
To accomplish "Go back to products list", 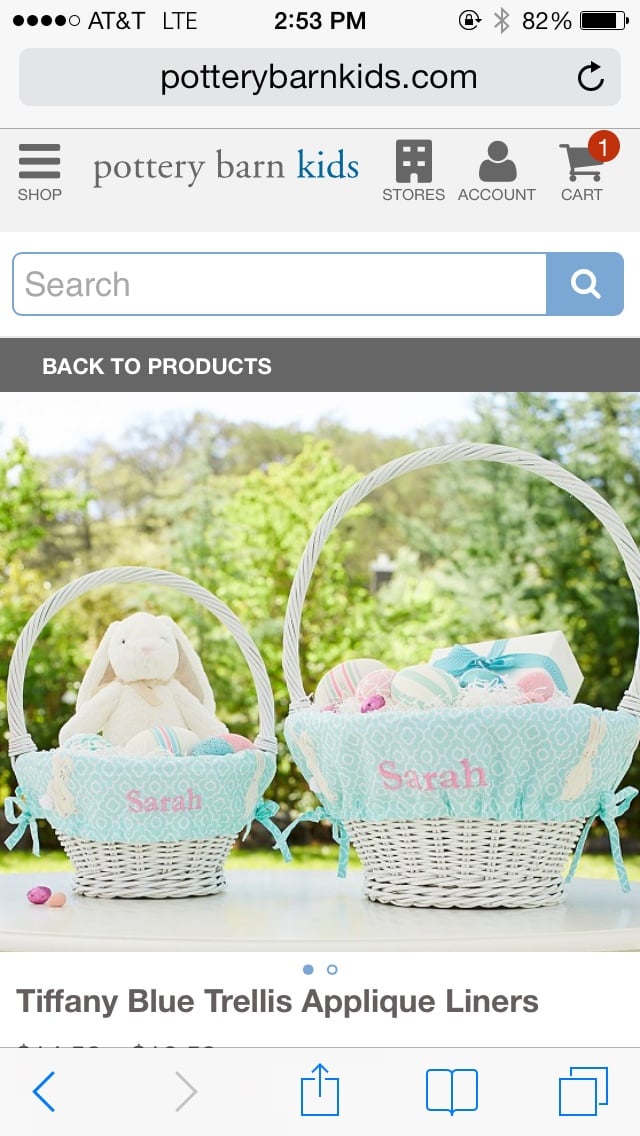I will (x=157, y=366).
